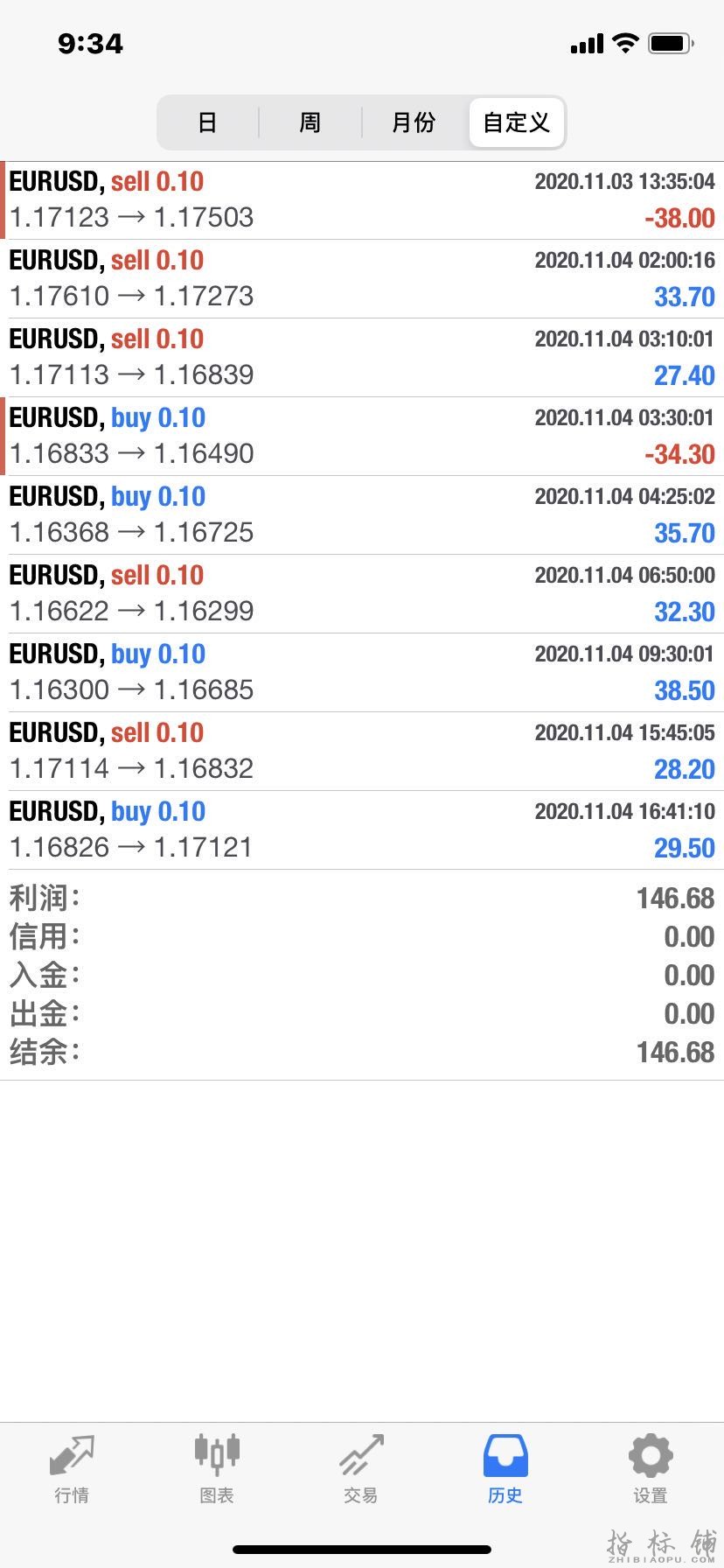Open the EURUSD sell trade with -38.00 loss
The height and width of the screenshot is (1568, 724).
tap(362, 200)
